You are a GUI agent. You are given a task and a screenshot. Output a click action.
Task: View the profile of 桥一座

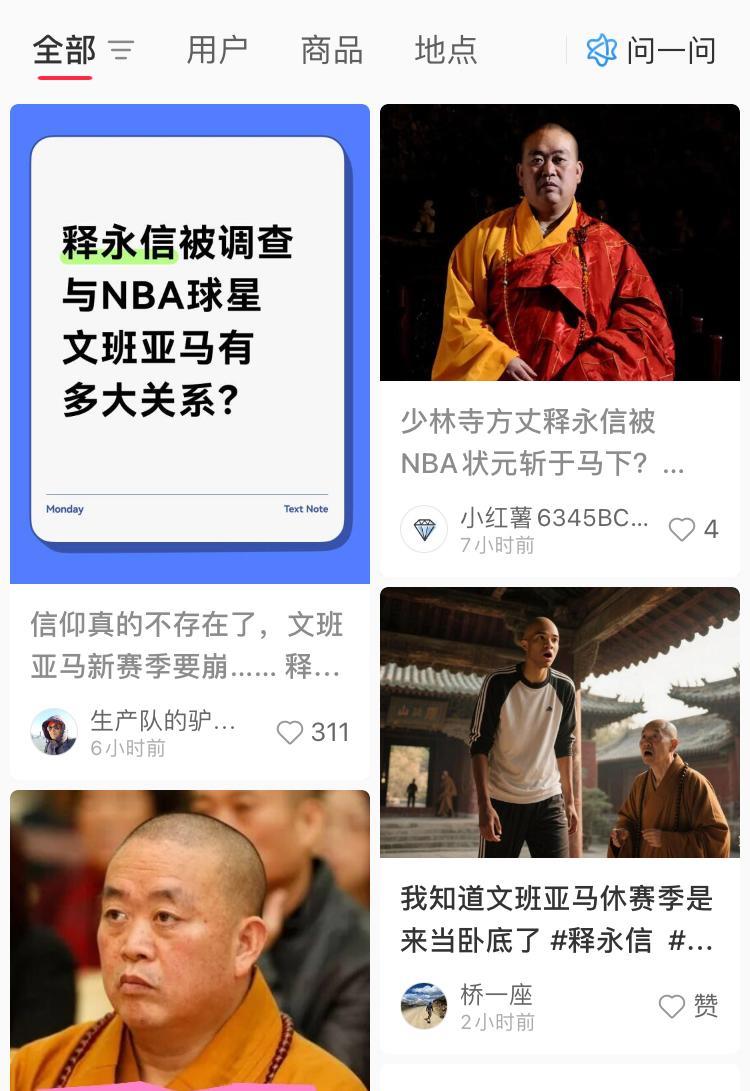pos(424,1006)
